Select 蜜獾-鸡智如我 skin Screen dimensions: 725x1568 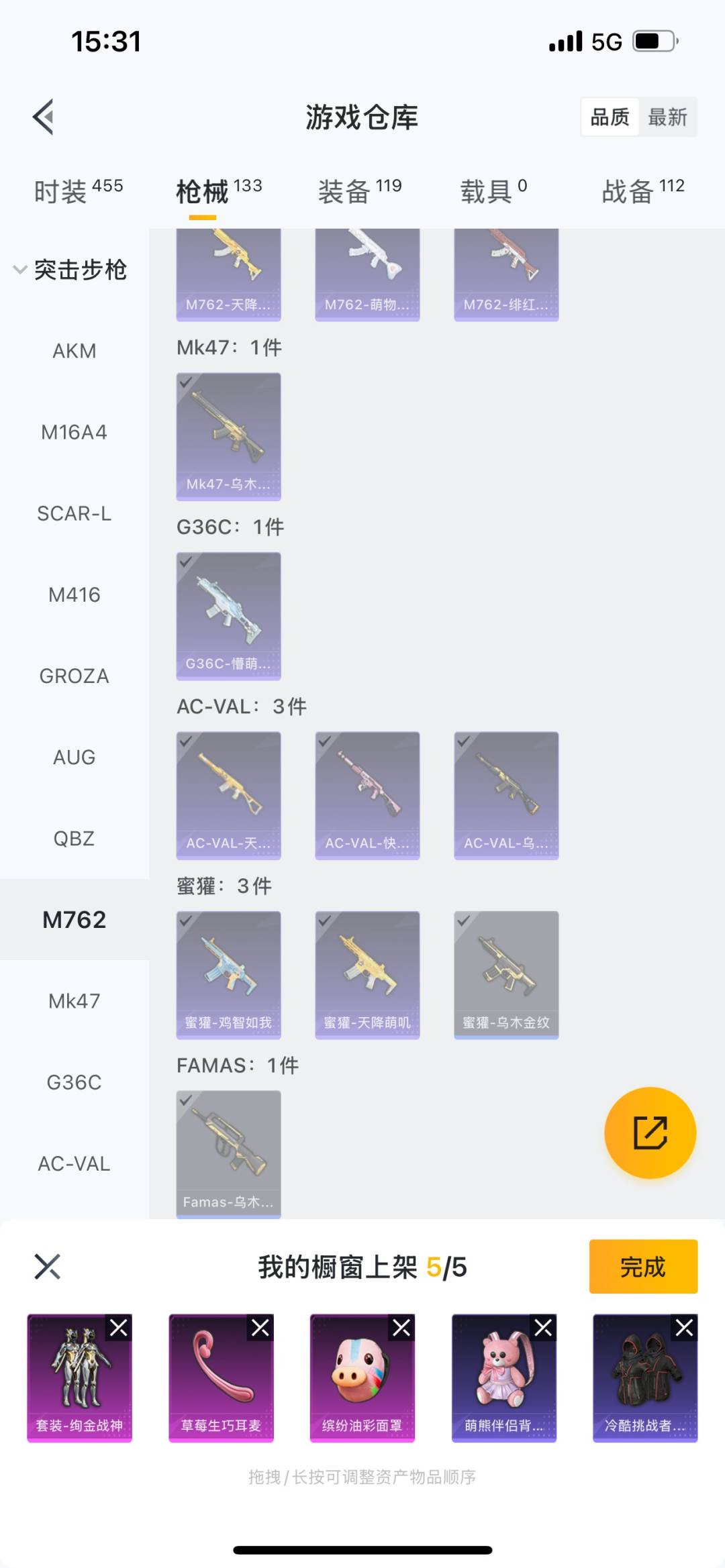[228, 974]
